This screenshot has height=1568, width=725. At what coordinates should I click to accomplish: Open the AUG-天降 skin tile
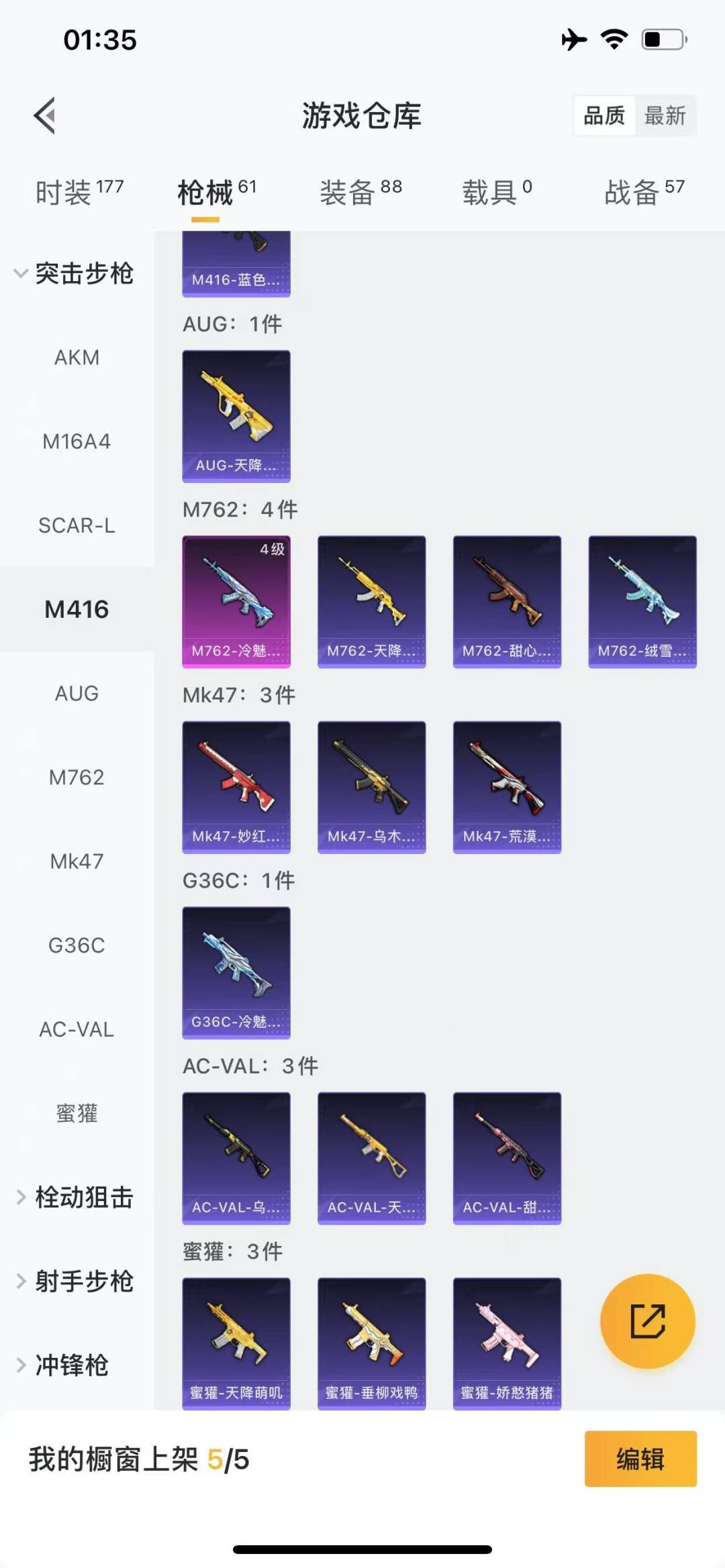click(236, 416)
